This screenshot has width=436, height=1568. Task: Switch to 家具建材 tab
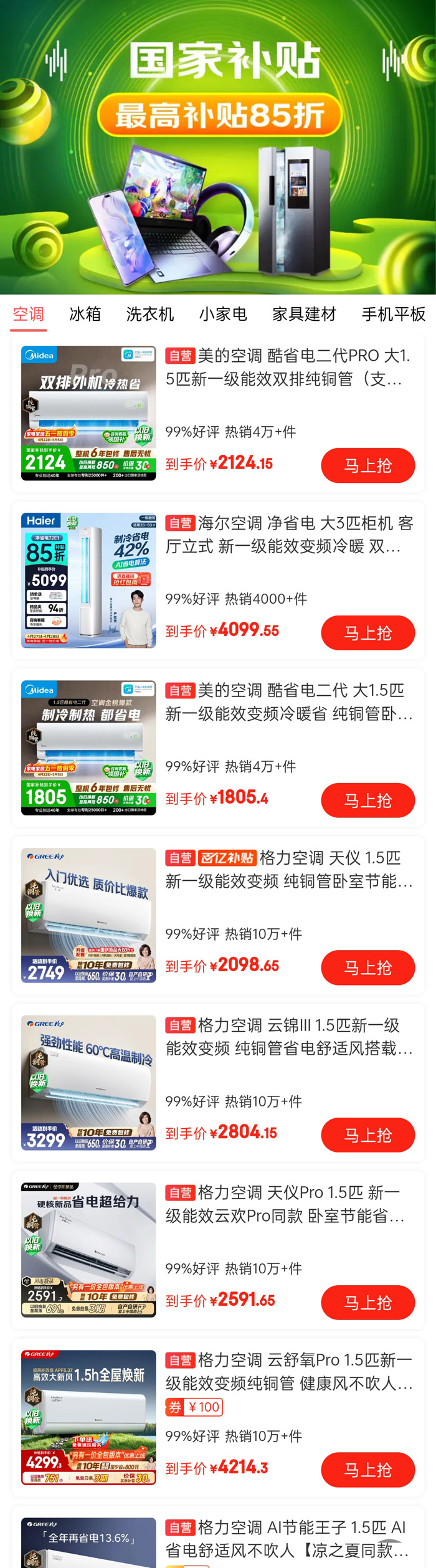click(x=304, y=314)
